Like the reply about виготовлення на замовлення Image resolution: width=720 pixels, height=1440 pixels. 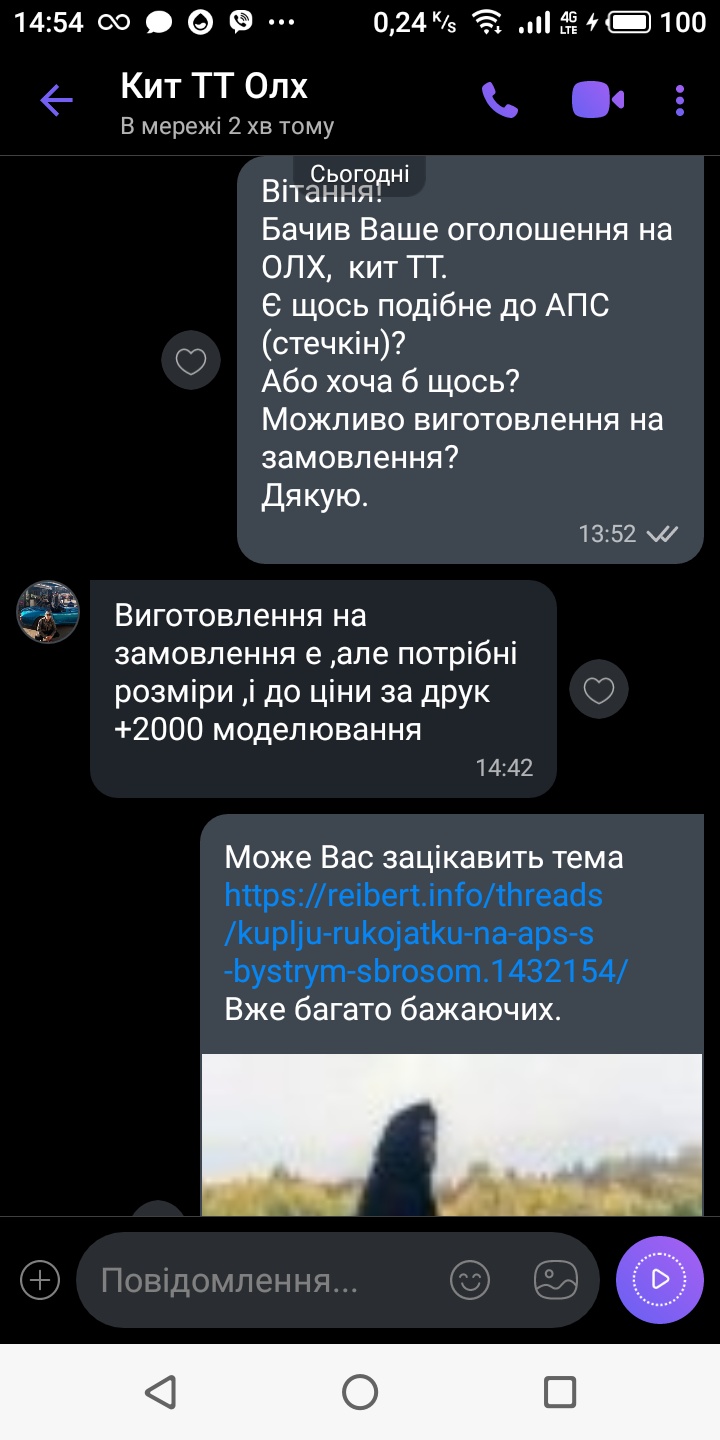599,689
